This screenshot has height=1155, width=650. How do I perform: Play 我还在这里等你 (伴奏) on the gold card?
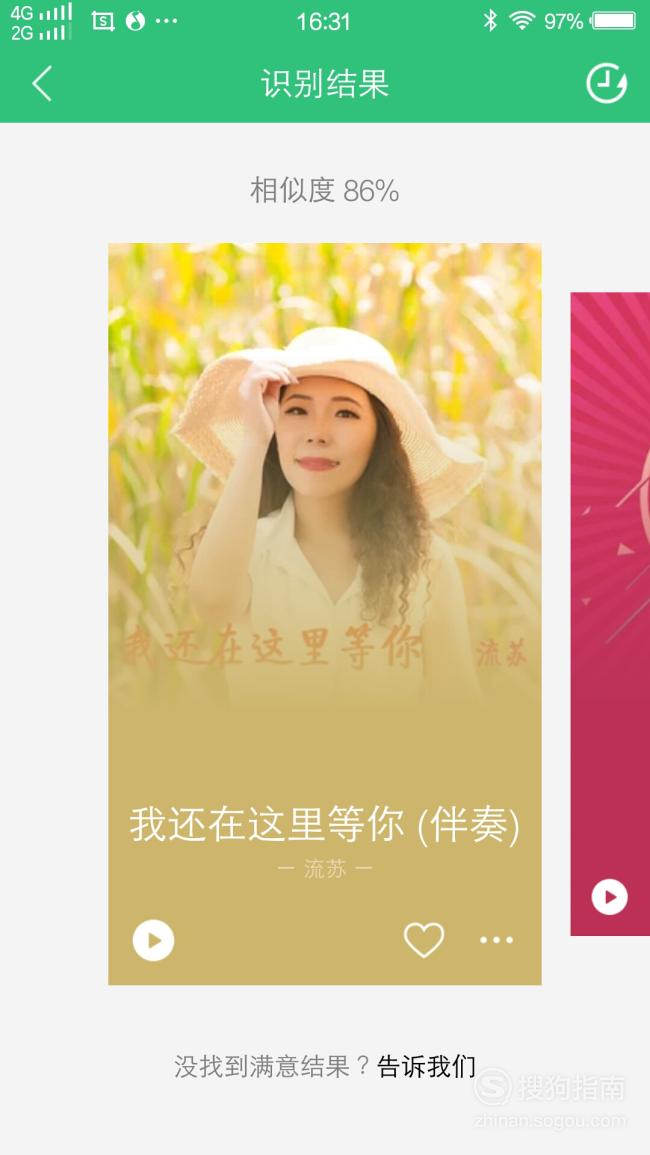coord(153,941)
